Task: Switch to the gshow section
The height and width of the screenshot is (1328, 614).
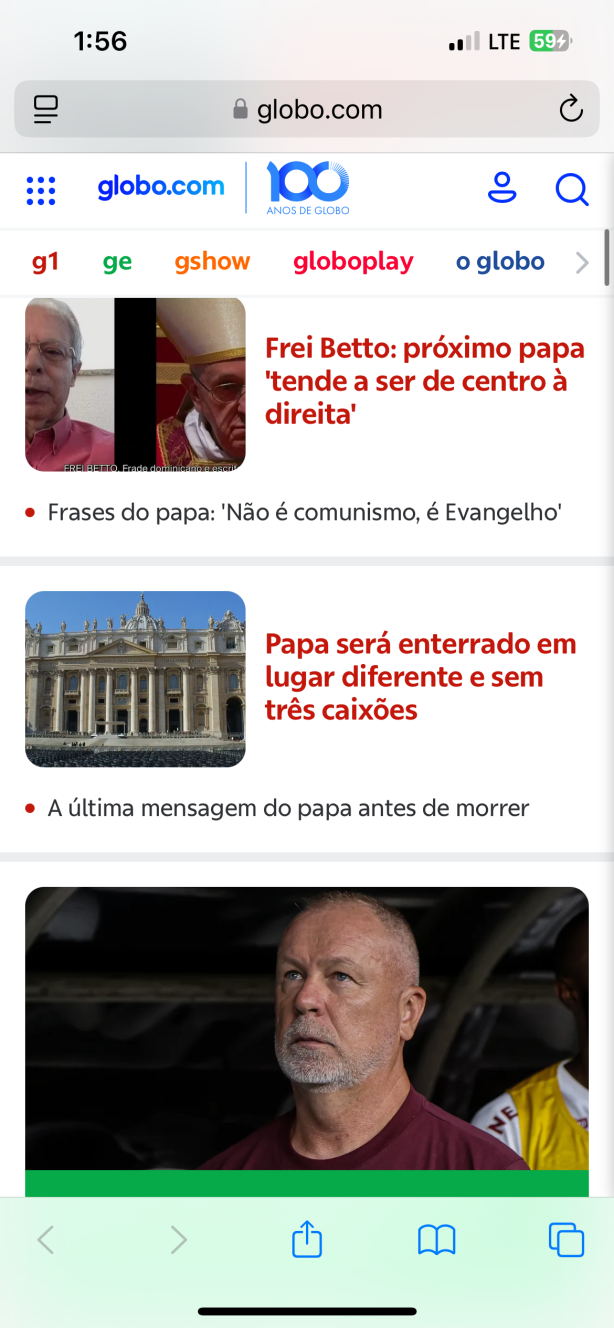Action: click(212, 262)
